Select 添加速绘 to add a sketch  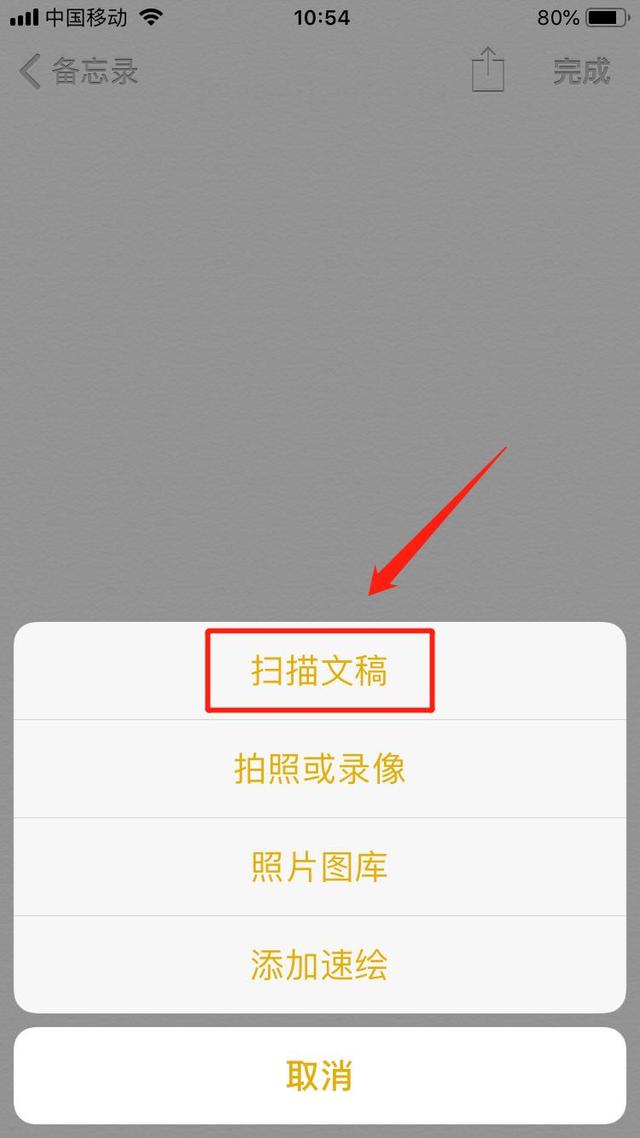pyautogui.click(x=319, y=965)
